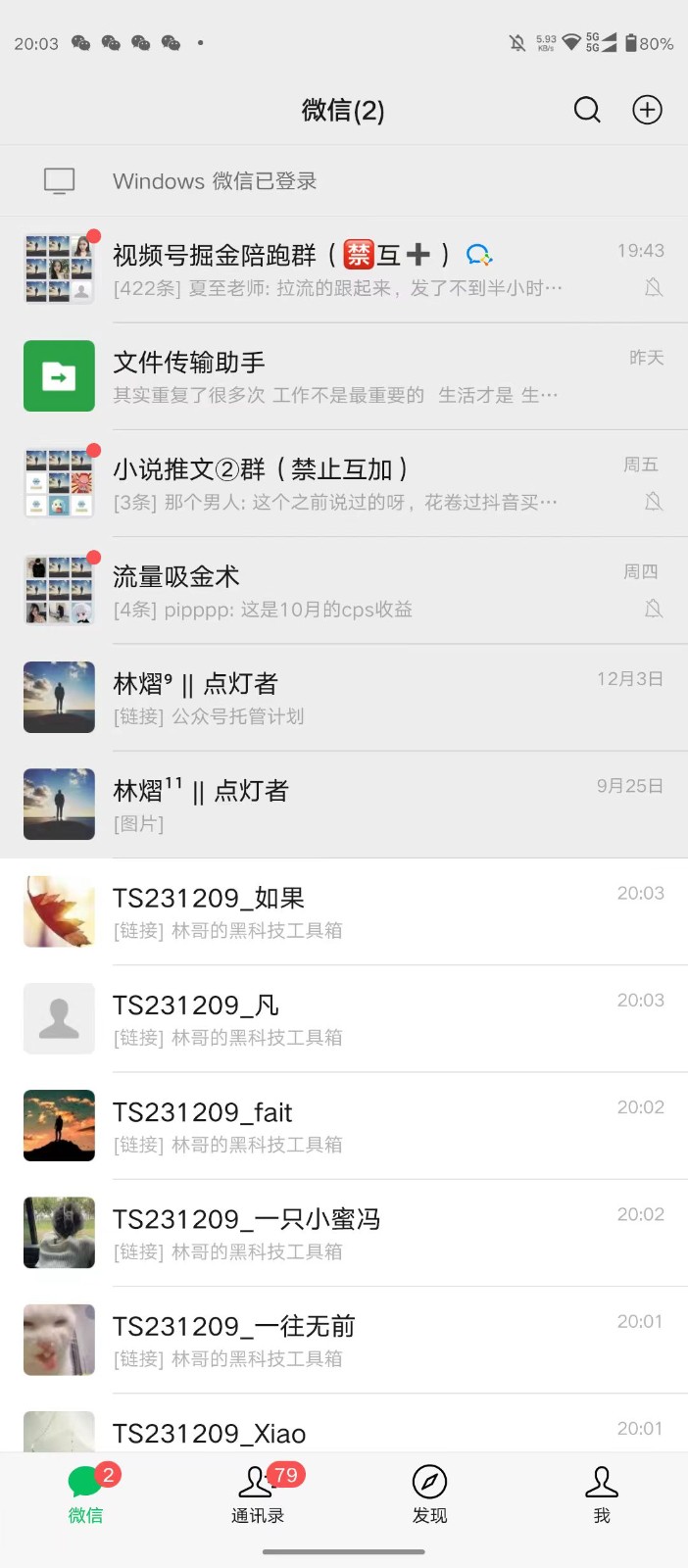
Task: Switch to the 发现 discover tab
Action: (429, 1494)
